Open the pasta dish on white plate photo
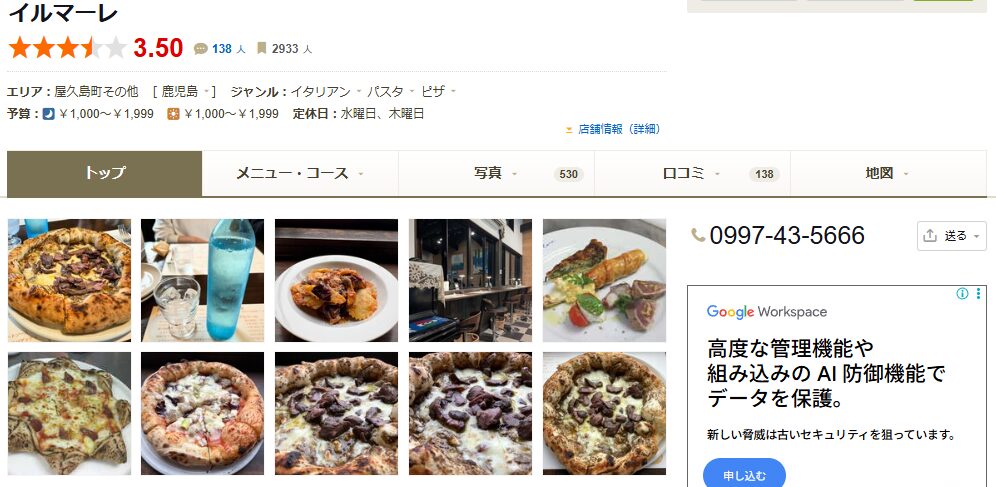996x487 pixels. [336, 280]
